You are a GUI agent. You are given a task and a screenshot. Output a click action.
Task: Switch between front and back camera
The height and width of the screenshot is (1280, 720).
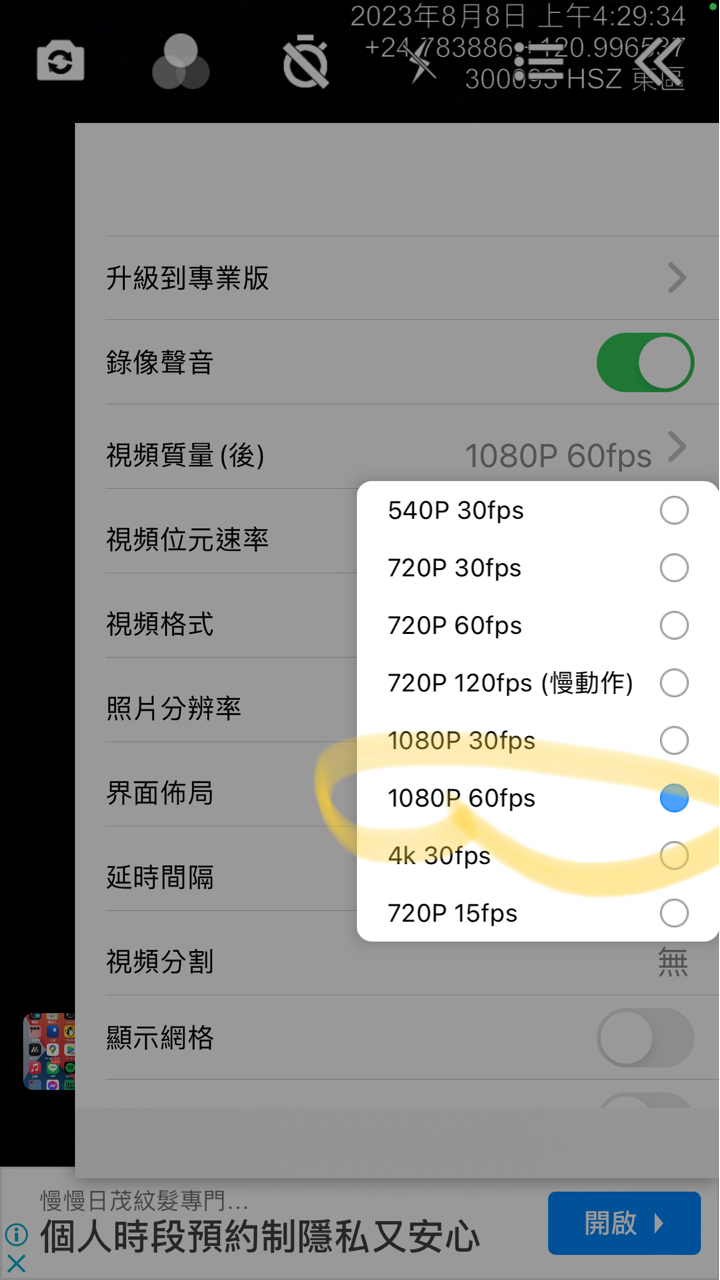[60, 62]
